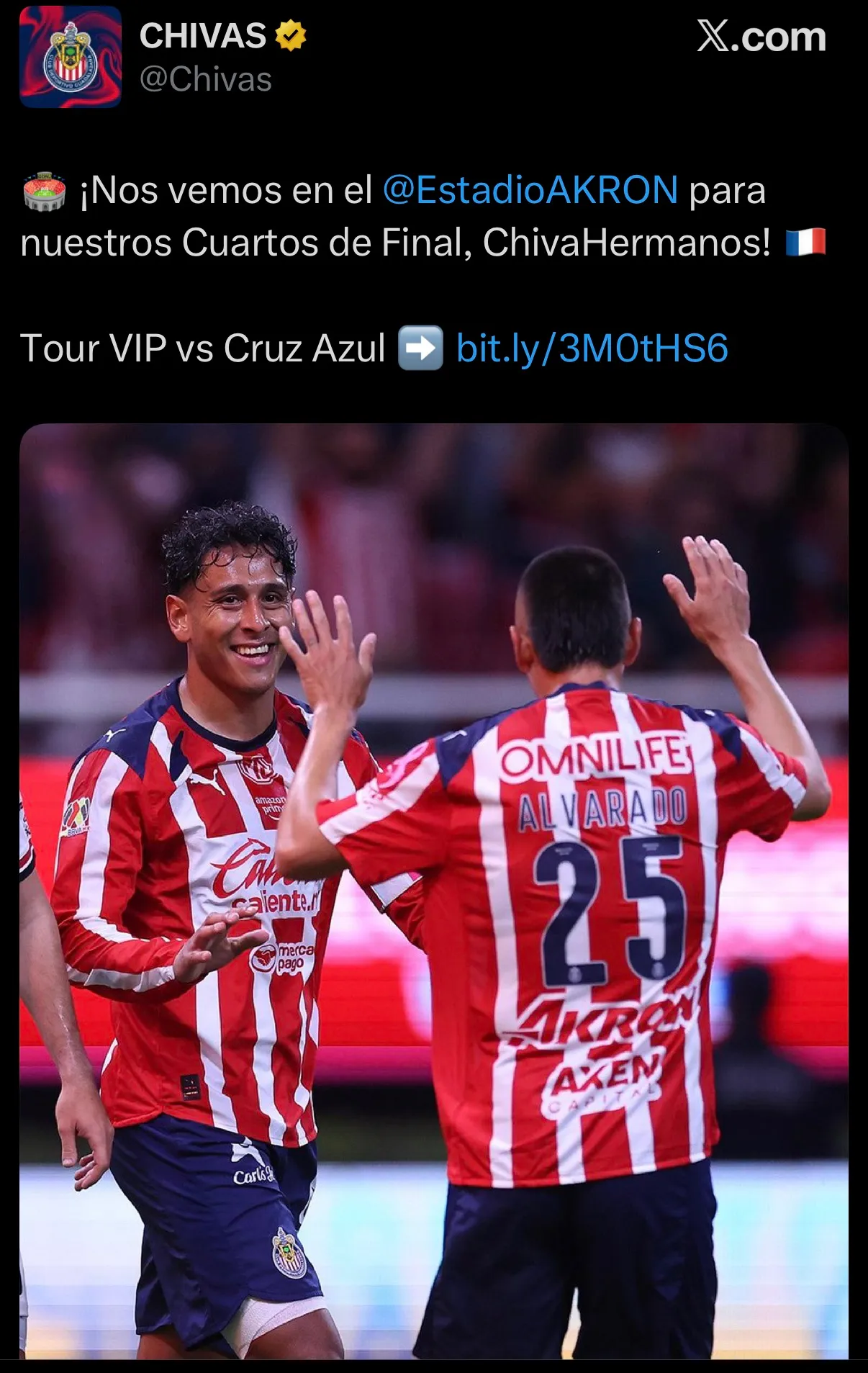The width and height of the screenshot is (868, 1373).
Task: Open the bit.ly/3M0tHS6 link
Action: click(593, 348)
